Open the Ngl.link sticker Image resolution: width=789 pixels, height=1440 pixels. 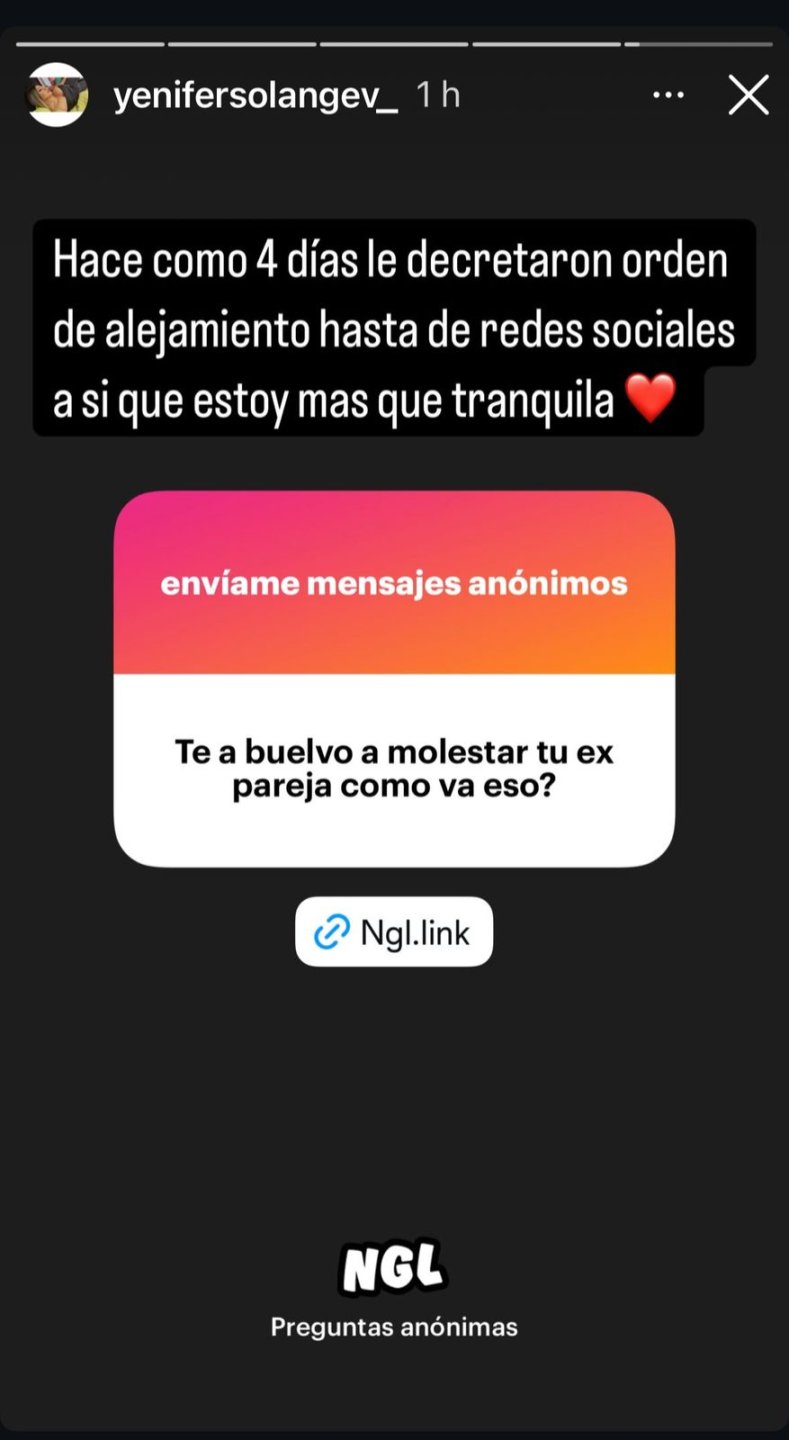[x=394, y=932]
